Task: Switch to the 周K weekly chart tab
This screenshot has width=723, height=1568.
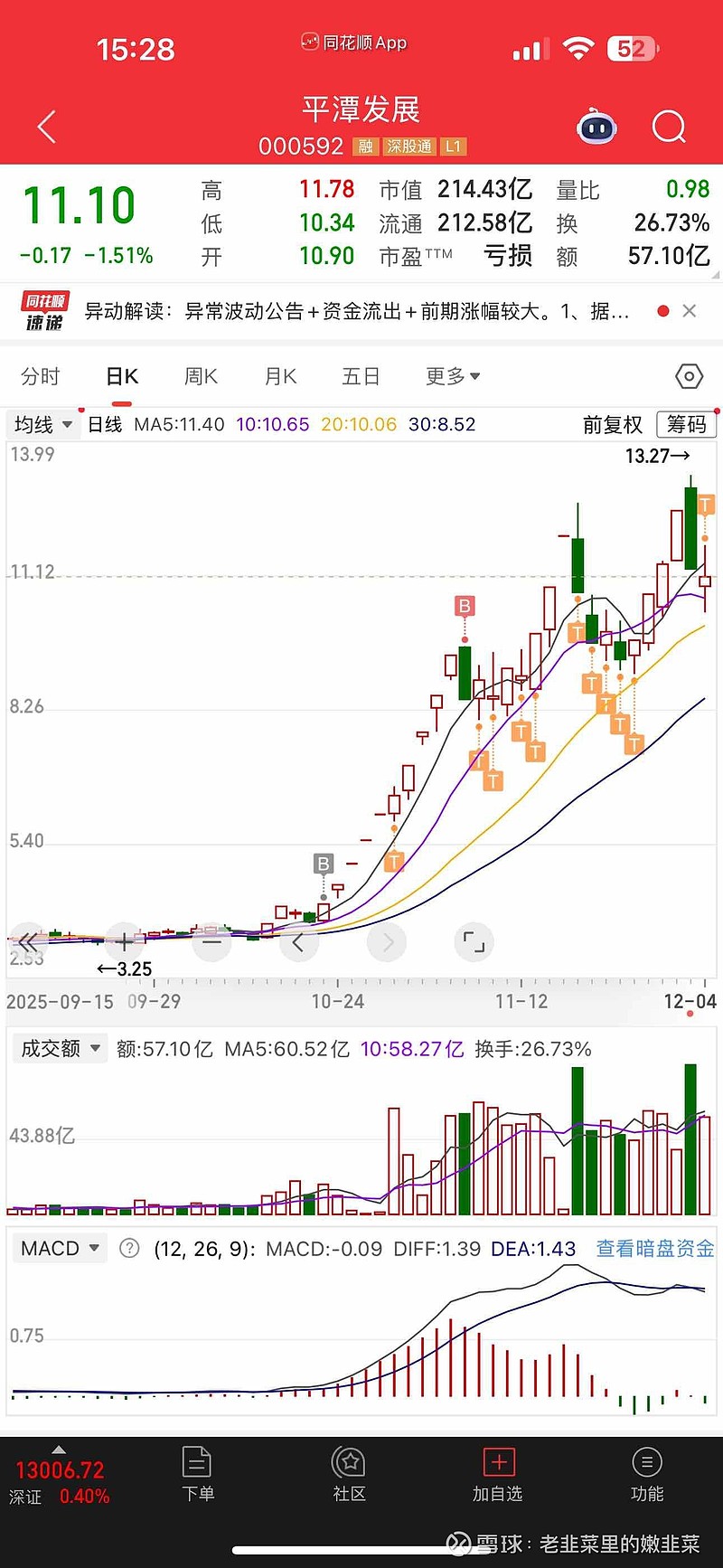Action: click(x=200, y=376)
